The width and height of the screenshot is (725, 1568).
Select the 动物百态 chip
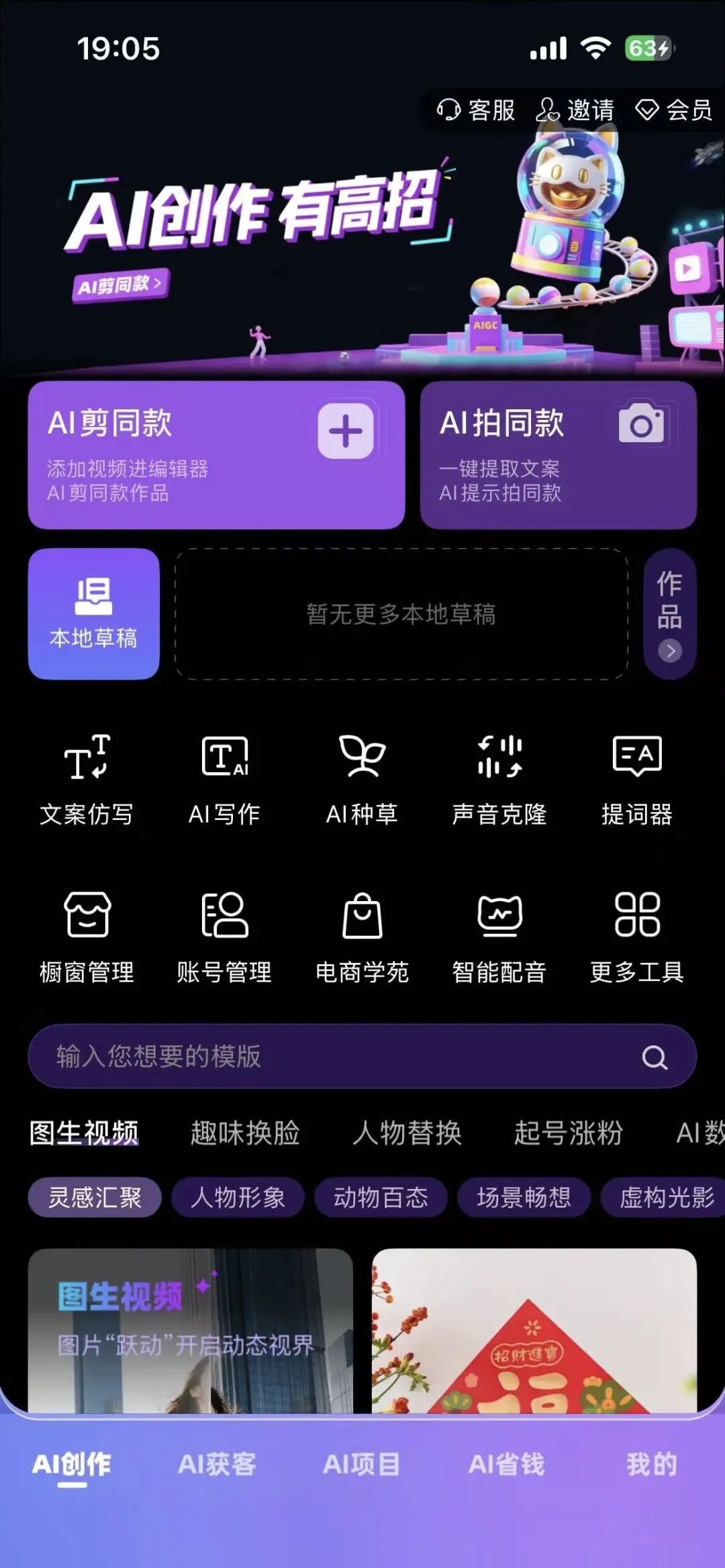[x=381, y=1197]
